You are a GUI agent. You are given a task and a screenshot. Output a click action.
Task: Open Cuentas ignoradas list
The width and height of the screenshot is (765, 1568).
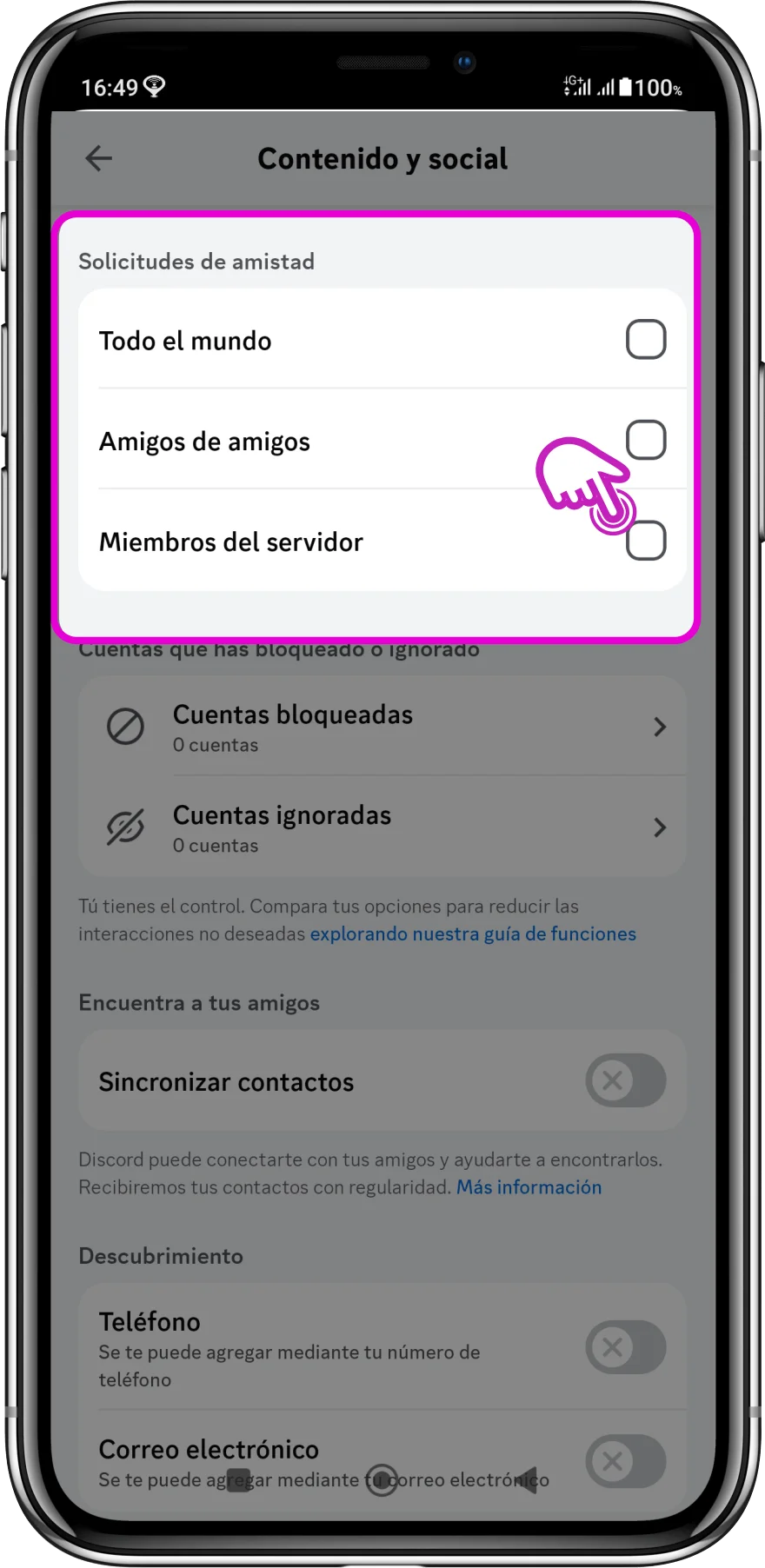[x=382, y=827]
